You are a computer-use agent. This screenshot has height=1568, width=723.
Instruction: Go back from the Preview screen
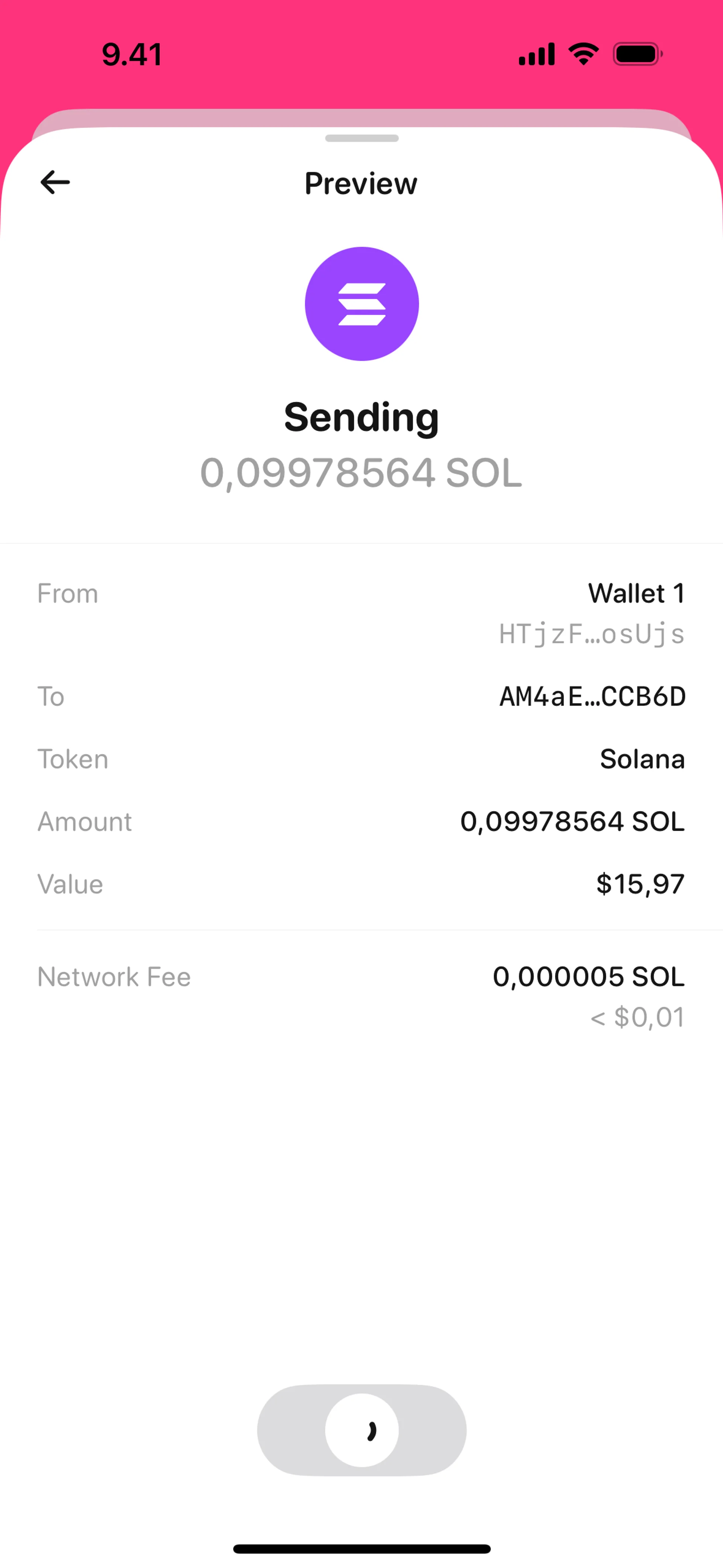click(x=55, y=182)
